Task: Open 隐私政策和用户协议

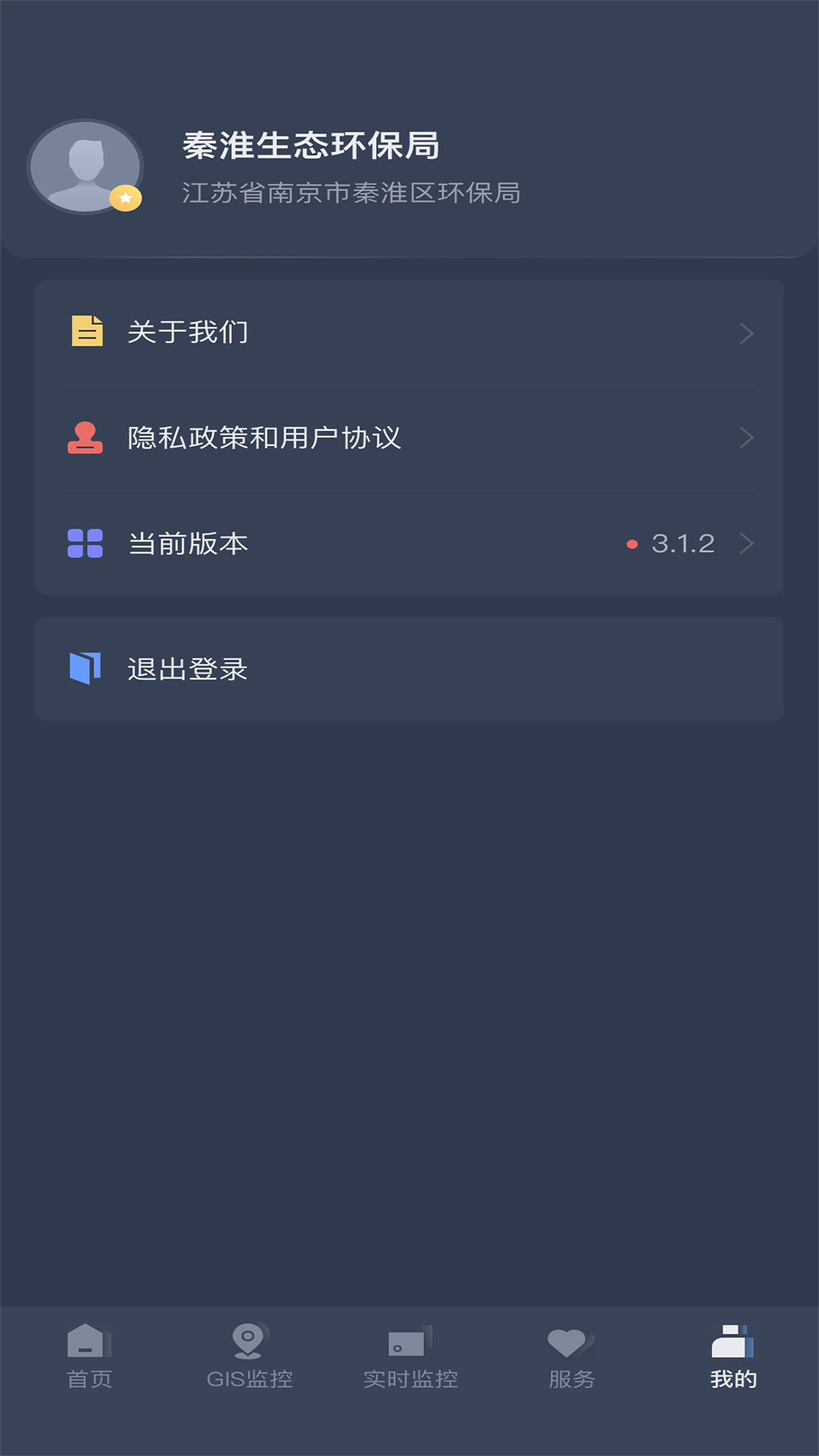Action: coord(265,438)
